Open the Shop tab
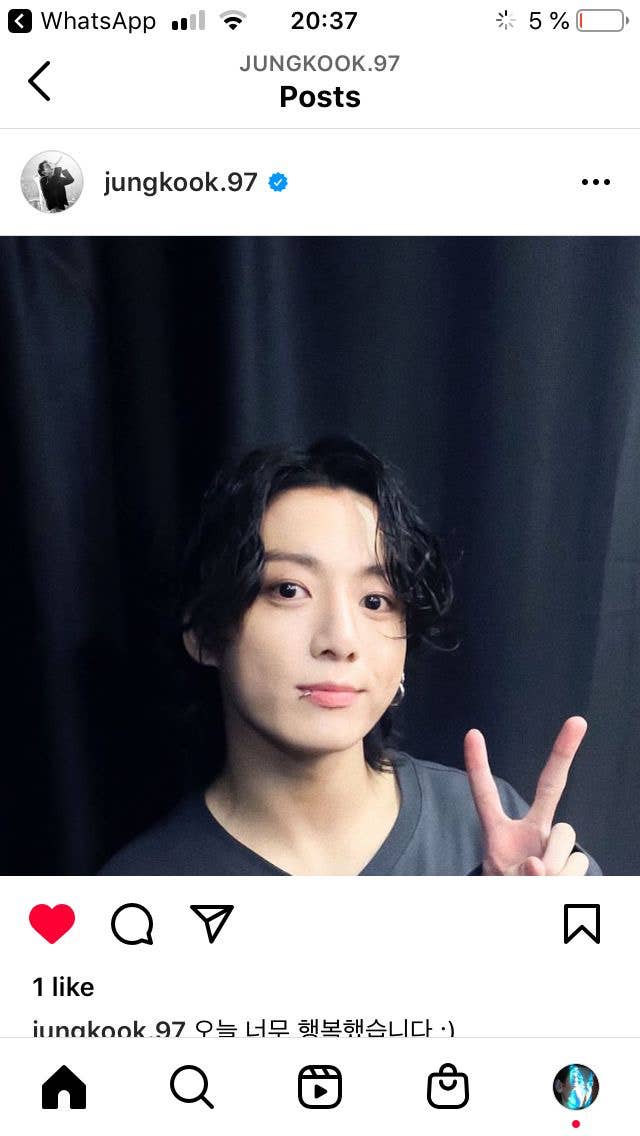 448,1087
